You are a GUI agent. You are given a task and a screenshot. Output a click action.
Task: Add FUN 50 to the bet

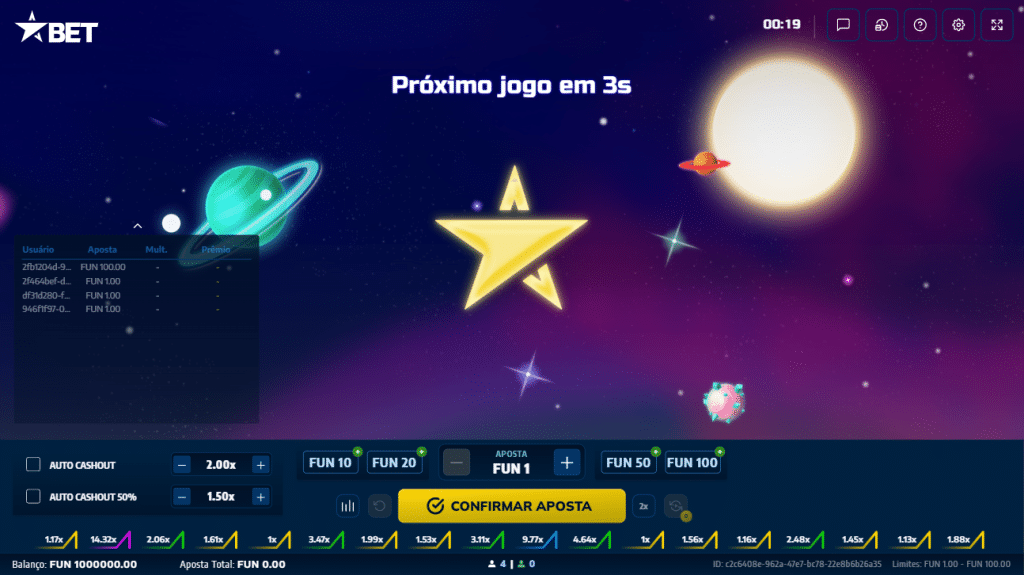point(628,462)
